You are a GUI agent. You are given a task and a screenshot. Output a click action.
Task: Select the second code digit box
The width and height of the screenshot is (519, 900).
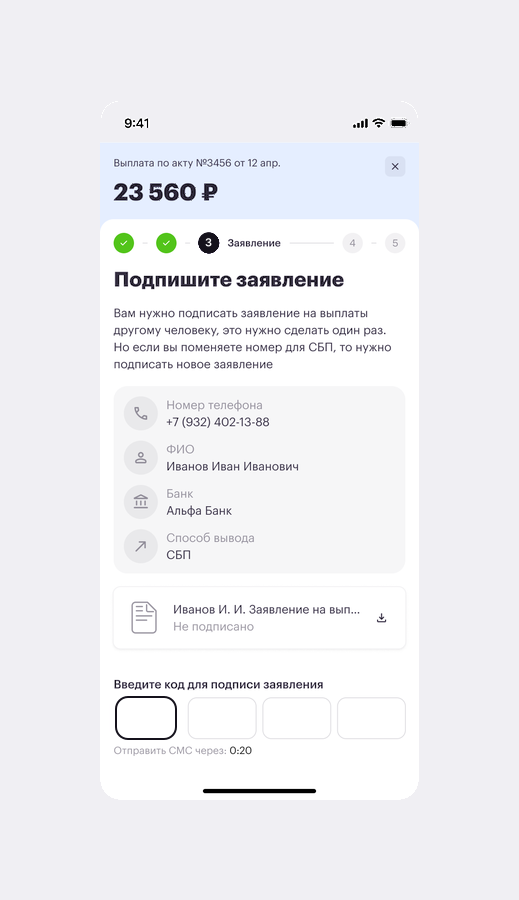pos(222,718)
